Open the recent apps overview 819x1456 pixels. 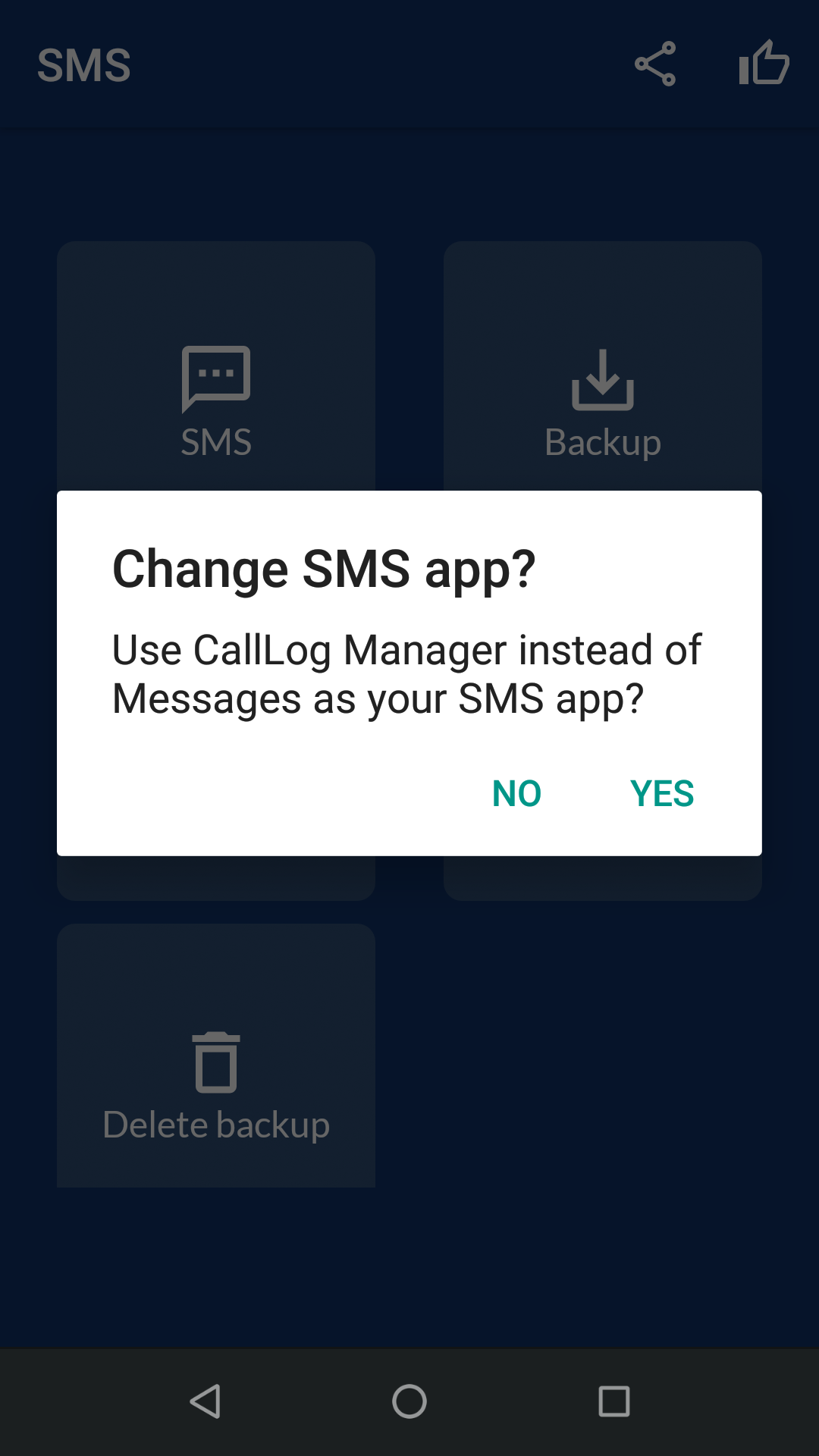(x=614, y=1401)
